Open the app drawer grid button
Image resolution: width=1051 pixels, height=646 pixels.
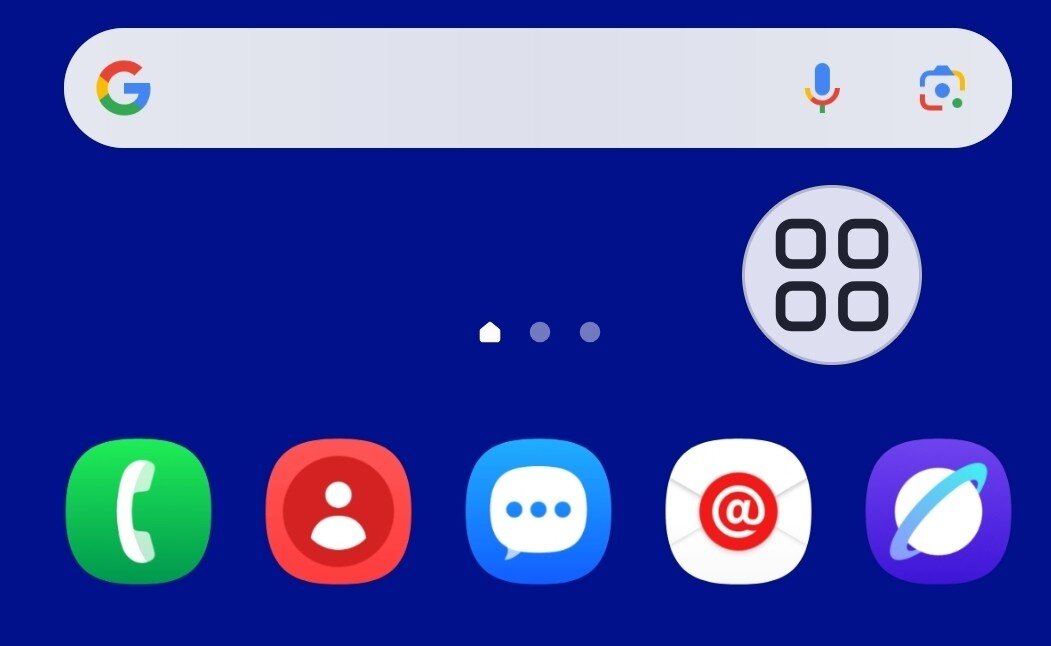(x=832, y=275)
